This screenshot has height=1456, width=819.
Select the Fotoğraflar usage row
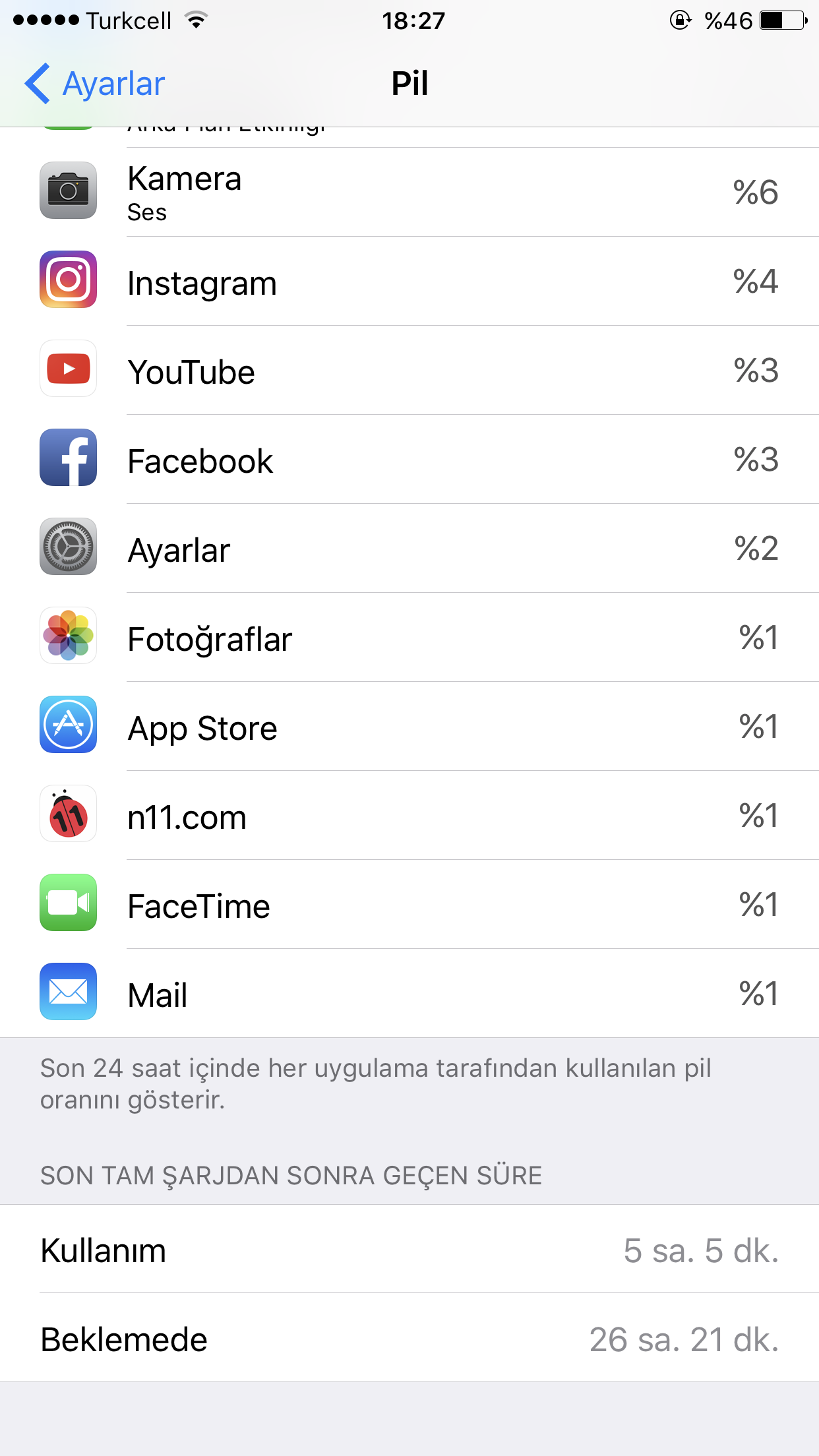pos(409,638)
